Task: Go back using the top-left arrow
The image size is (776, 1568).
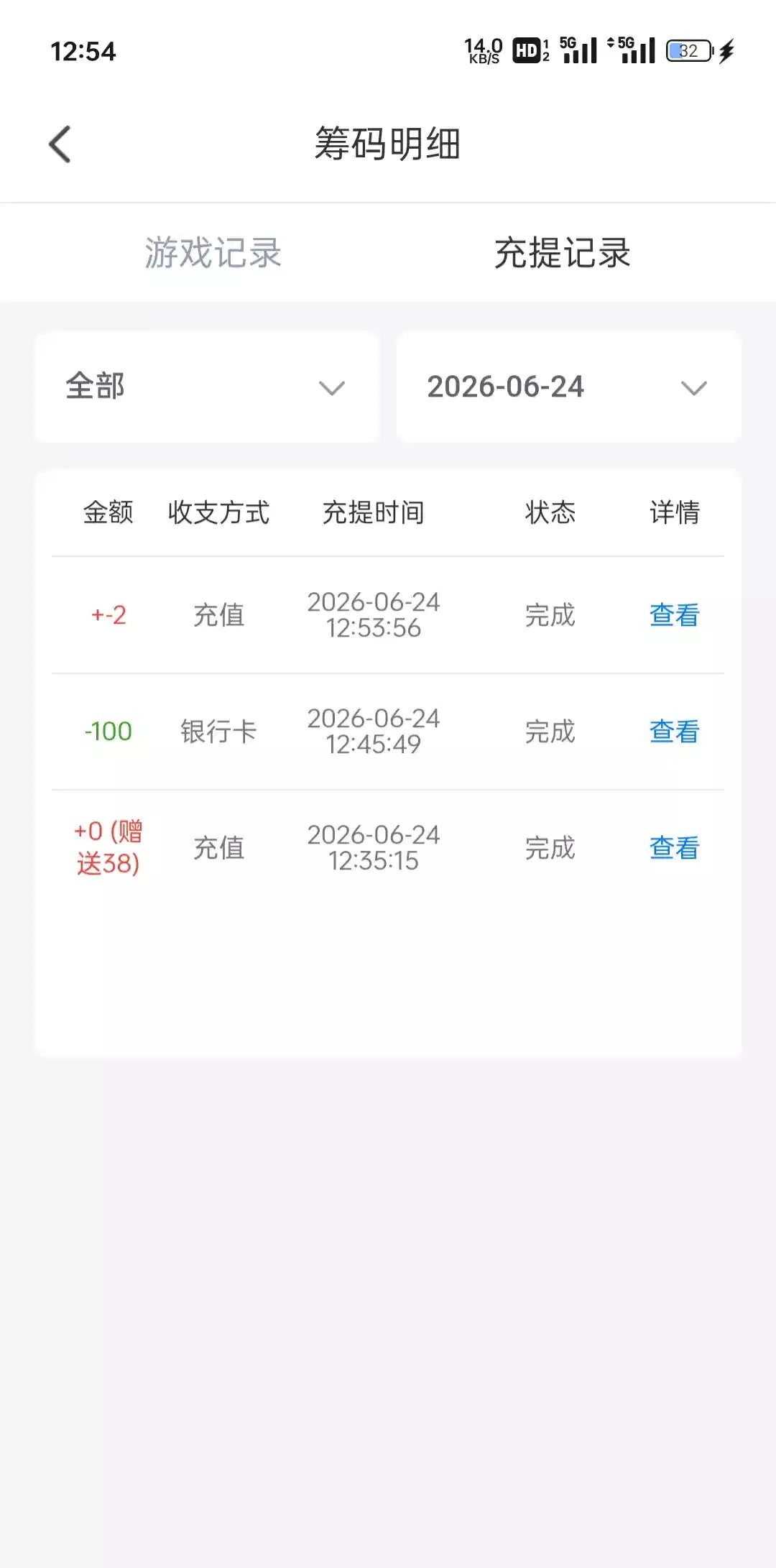Action: [60, 144]
